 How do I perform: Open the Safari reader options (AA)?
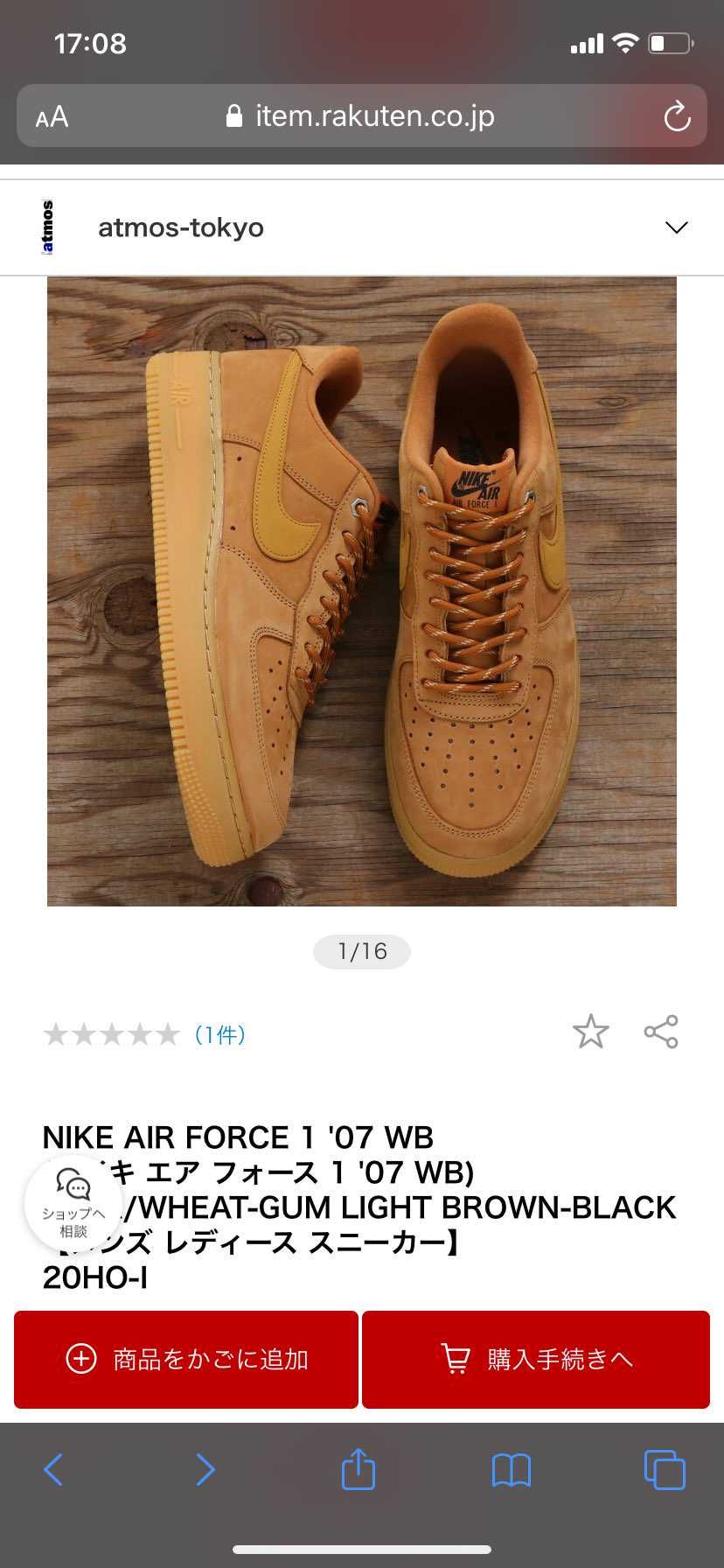click(52, 116)
